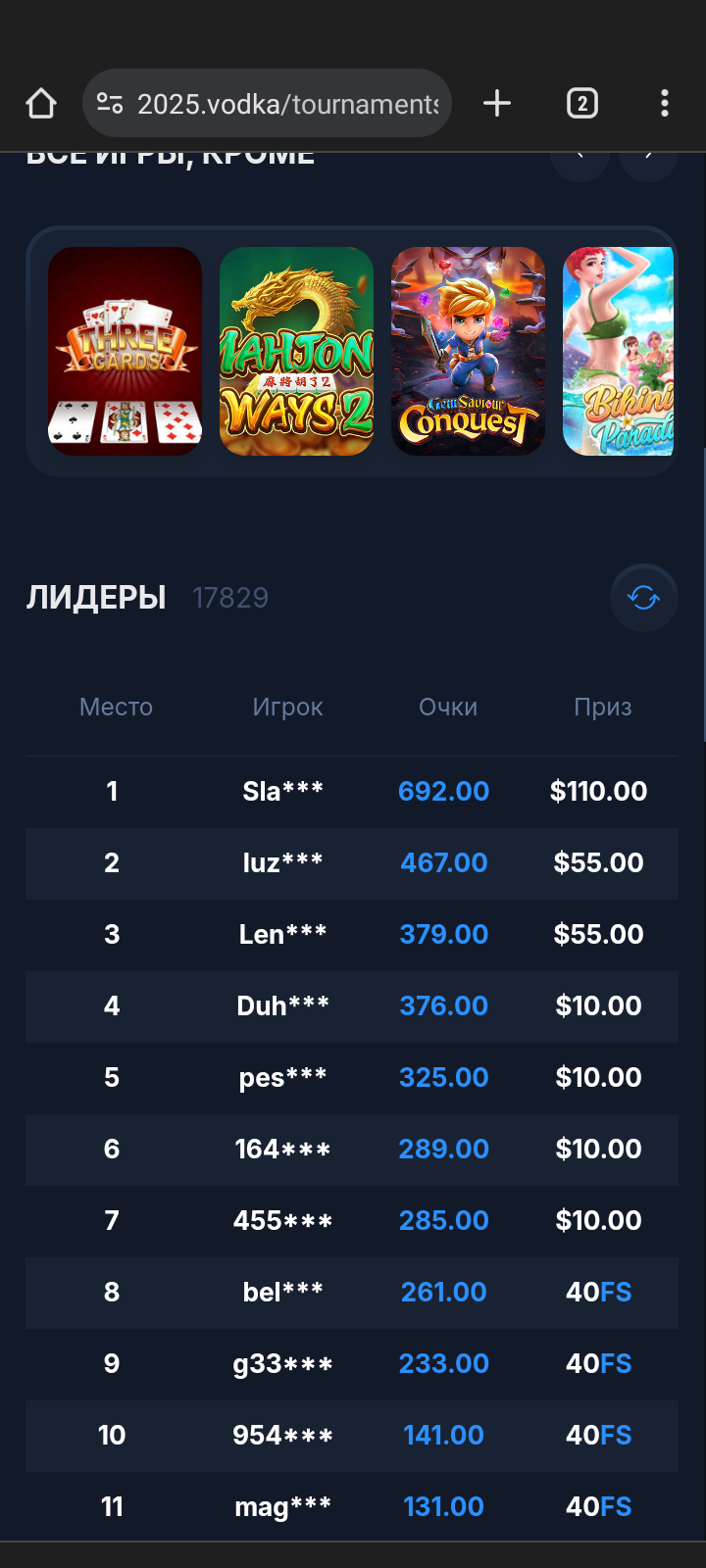Open the browser overflow menu
This screenshot has width=706, height=1568.
[665, 103]
